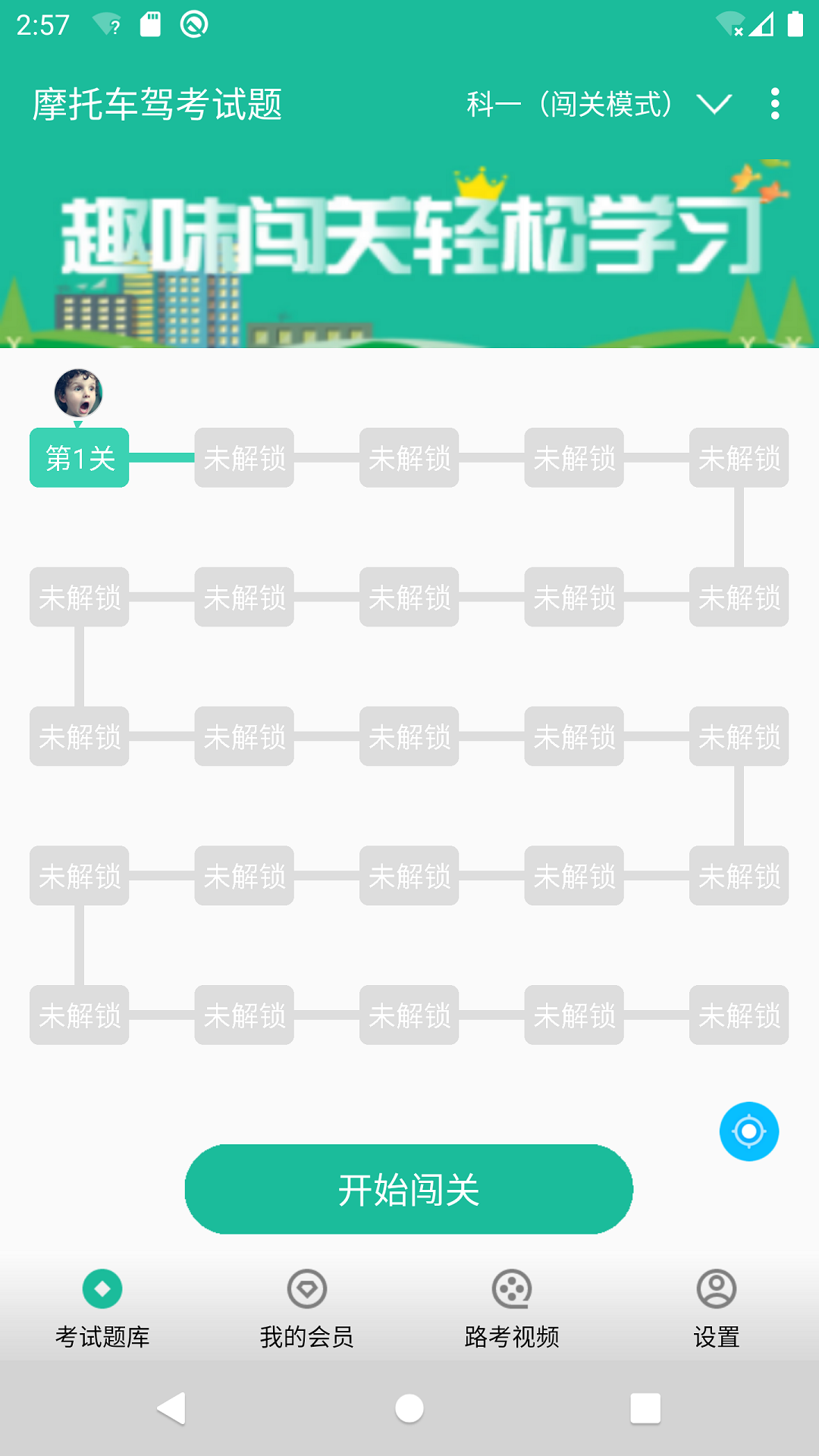Open the three-dot overflow menu
819x1456 pixels.
click(774, 104)
